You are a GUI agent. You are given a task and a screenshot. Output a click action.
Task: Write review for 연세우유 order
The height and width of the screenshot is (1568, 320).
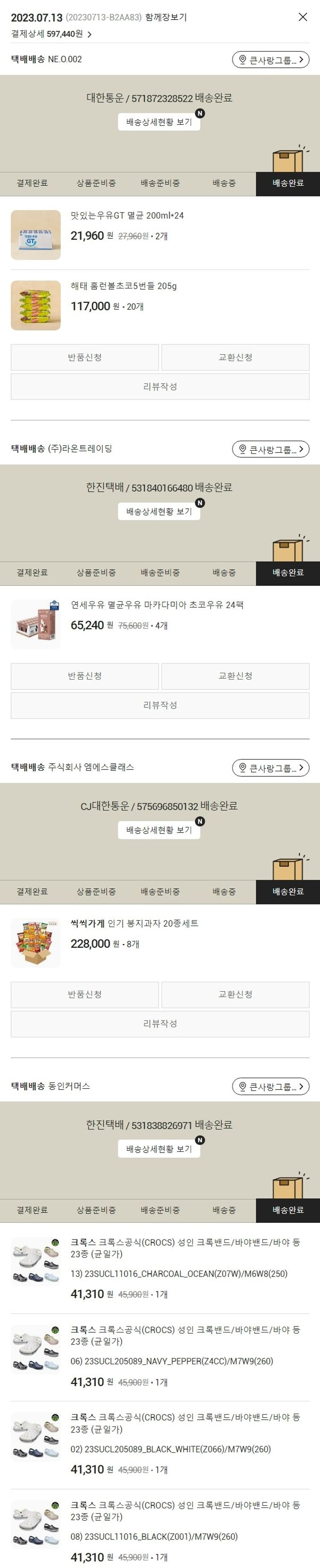(x=160, y=705)
